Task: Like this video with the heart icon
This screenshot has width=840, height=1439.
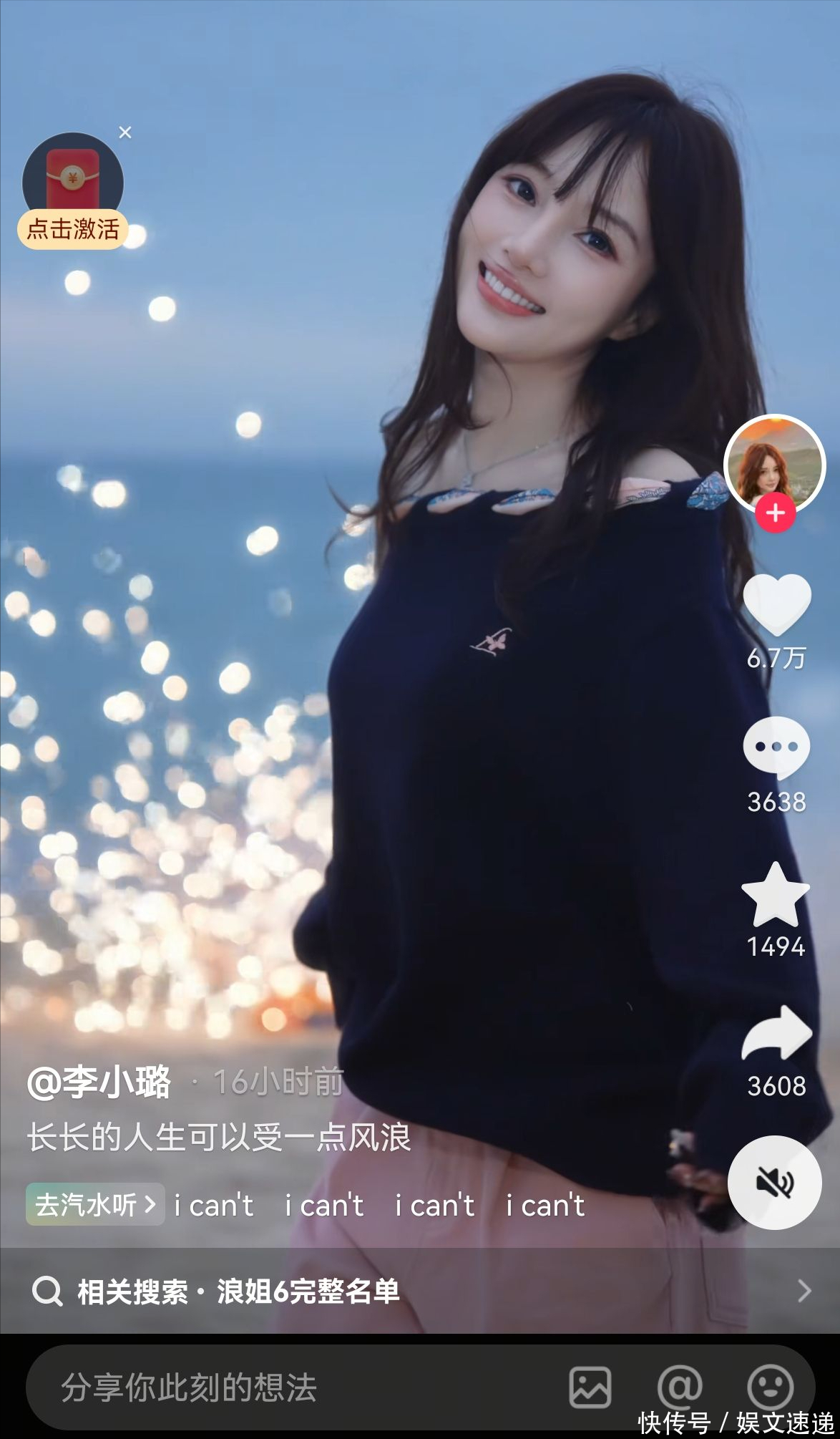Action: [776, 604]
